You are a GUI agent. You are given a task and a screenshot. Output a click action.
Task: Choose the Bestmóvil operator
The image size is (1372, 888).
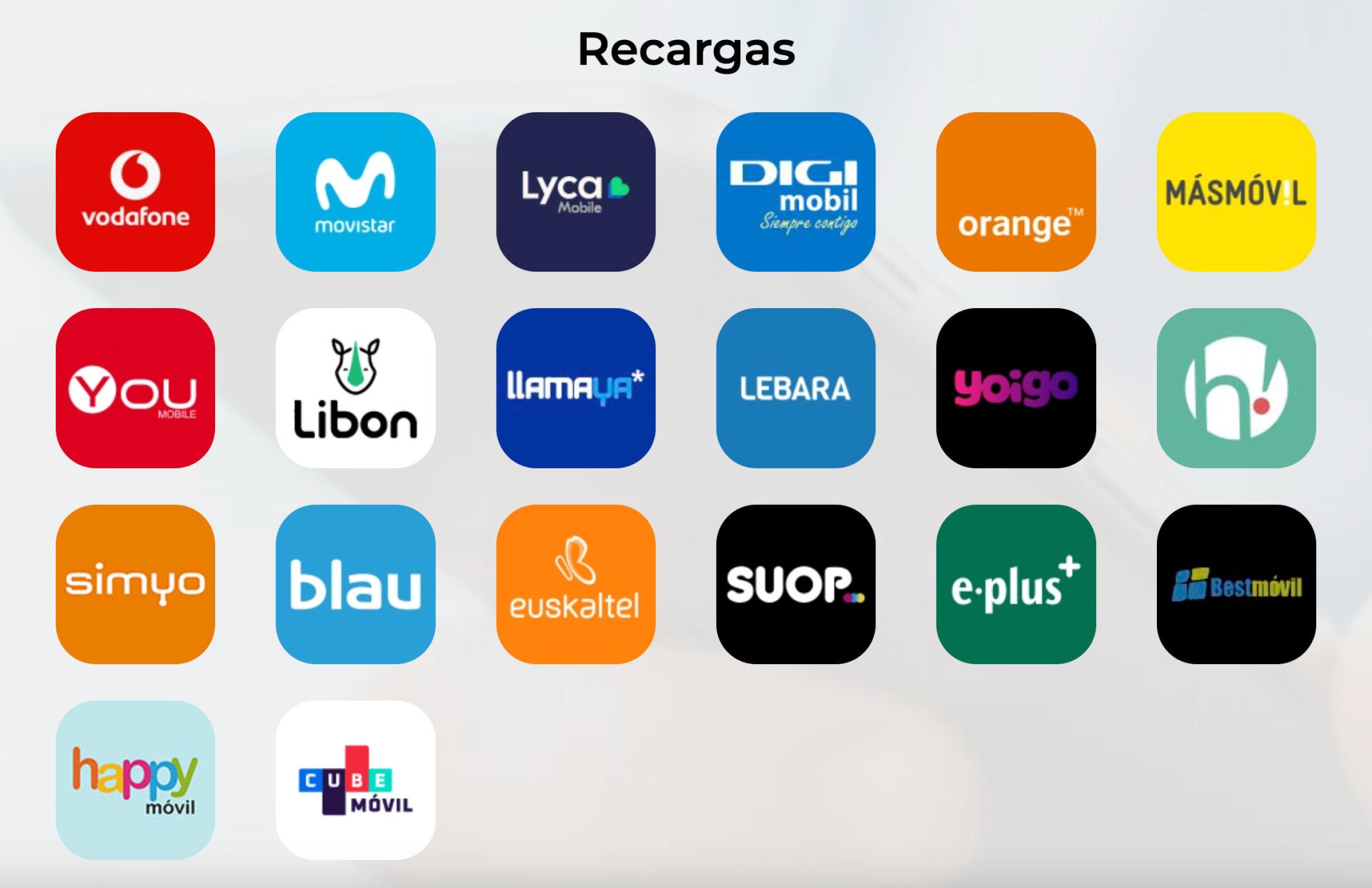tap(1236, 584)
